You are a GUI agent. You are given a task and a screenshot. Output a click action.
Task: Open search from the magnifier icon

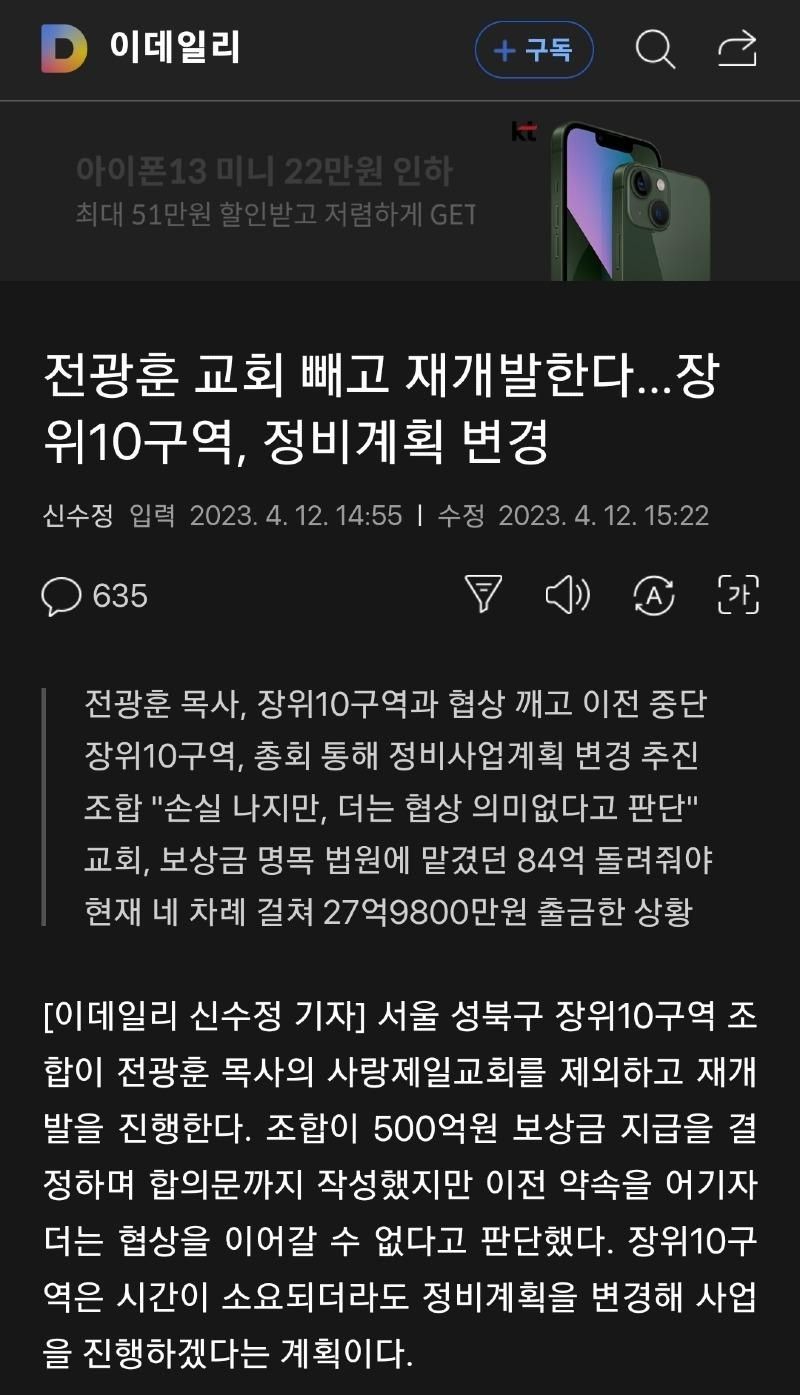click(655, 49)
